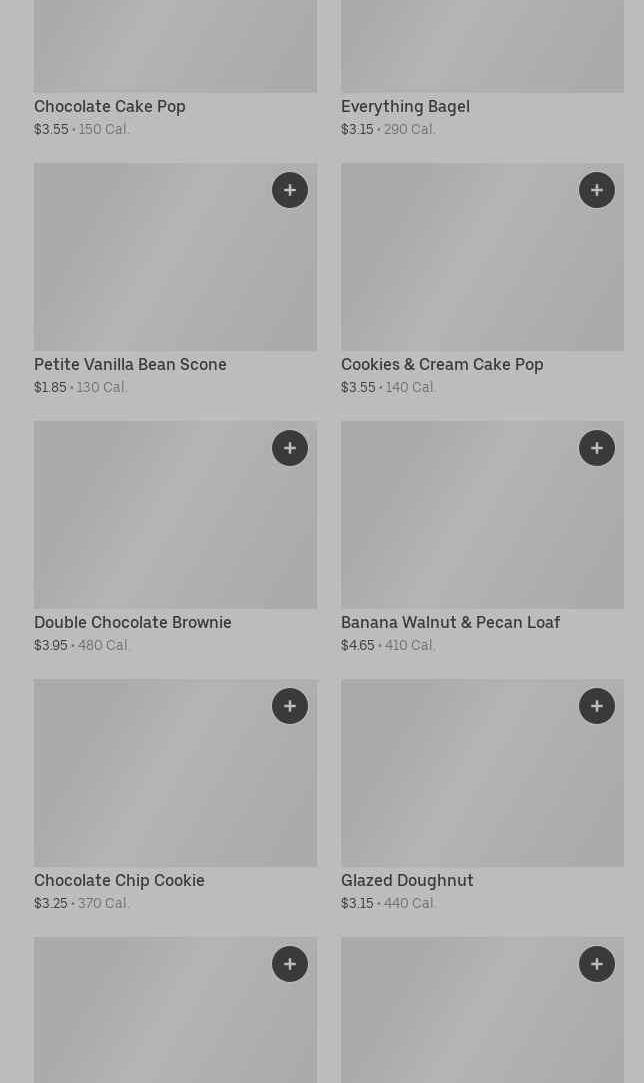Add Cookies & Cream Cake Pop to order

(597, 190)
